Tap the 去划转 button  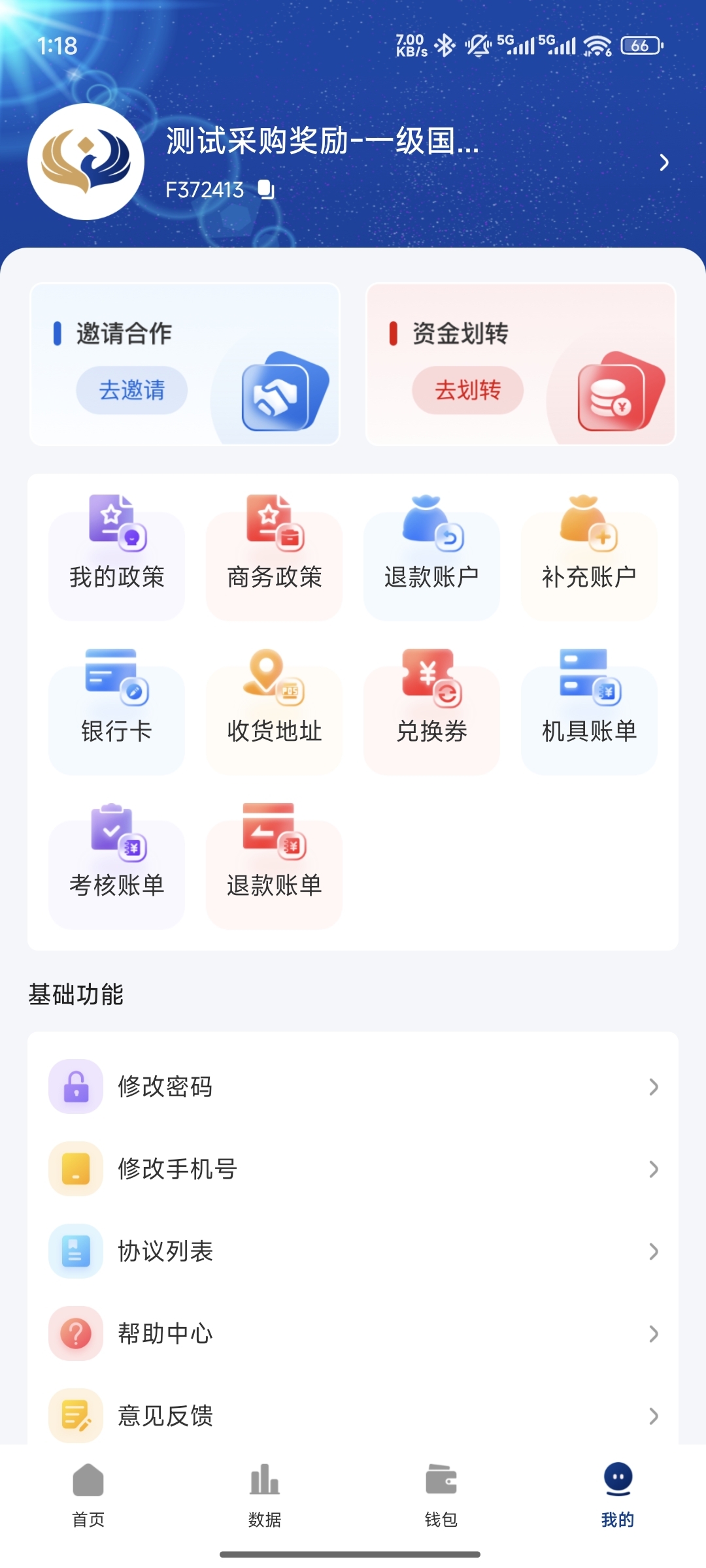tap(467, 390)
